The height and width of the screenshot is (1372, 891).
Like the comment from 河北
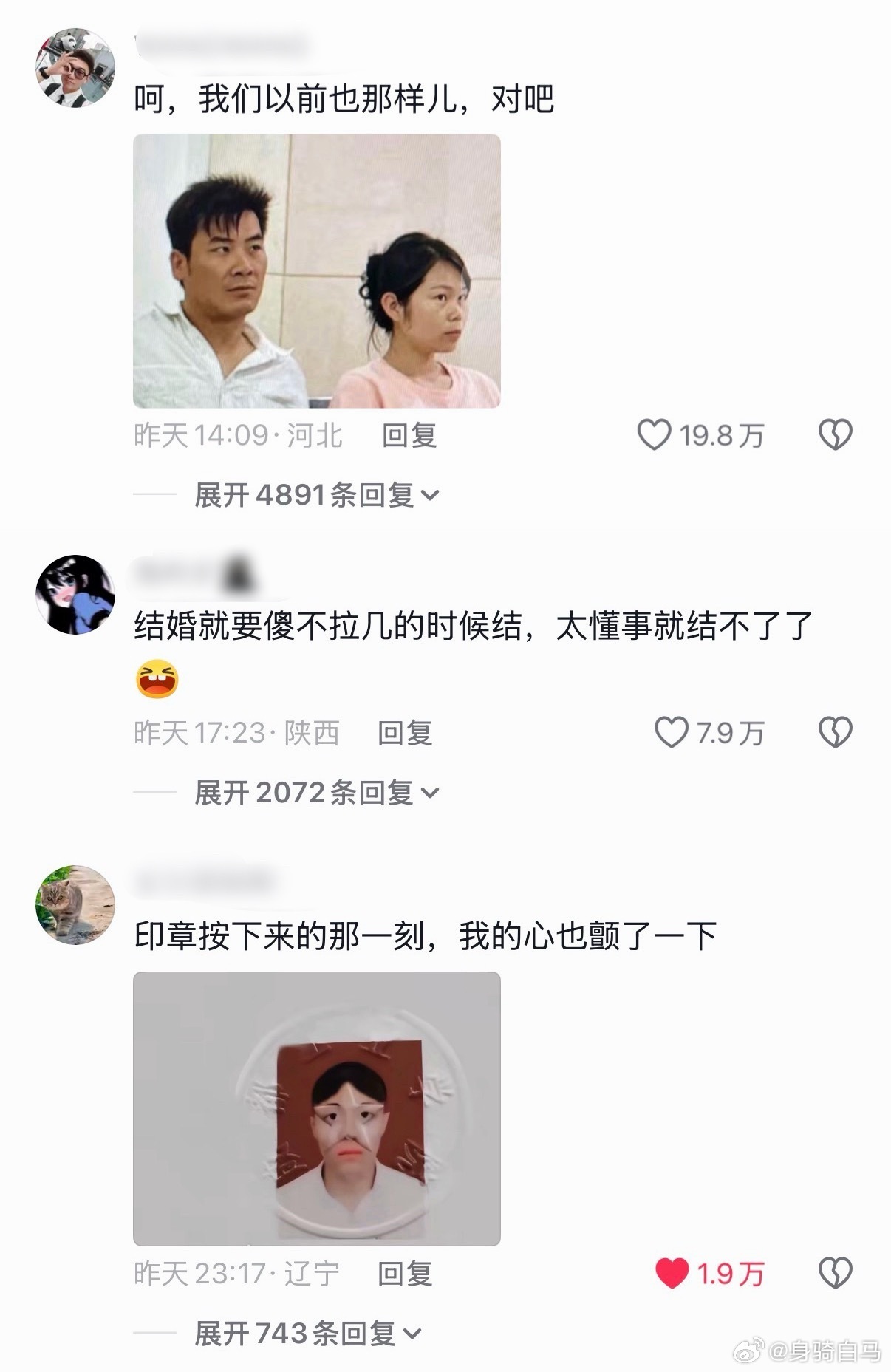[x=654, y=434]
